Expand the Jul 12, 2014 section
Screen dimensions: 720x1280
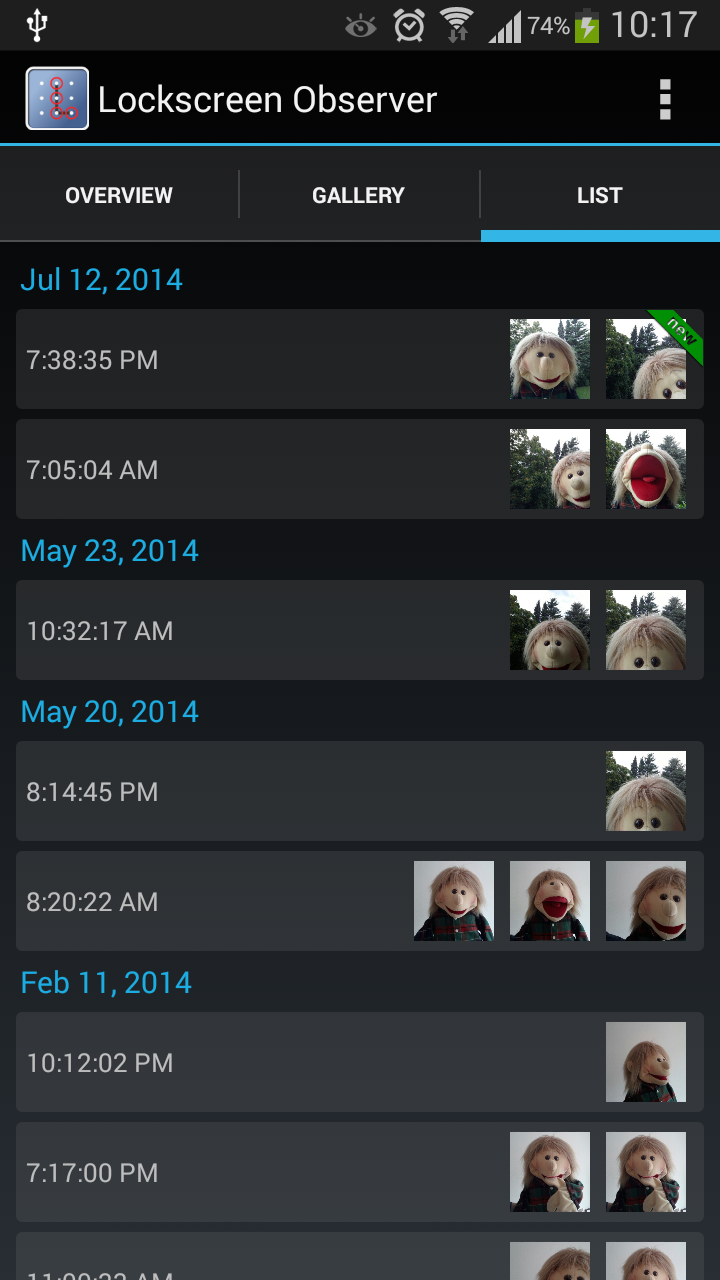[x=102, y=280]
